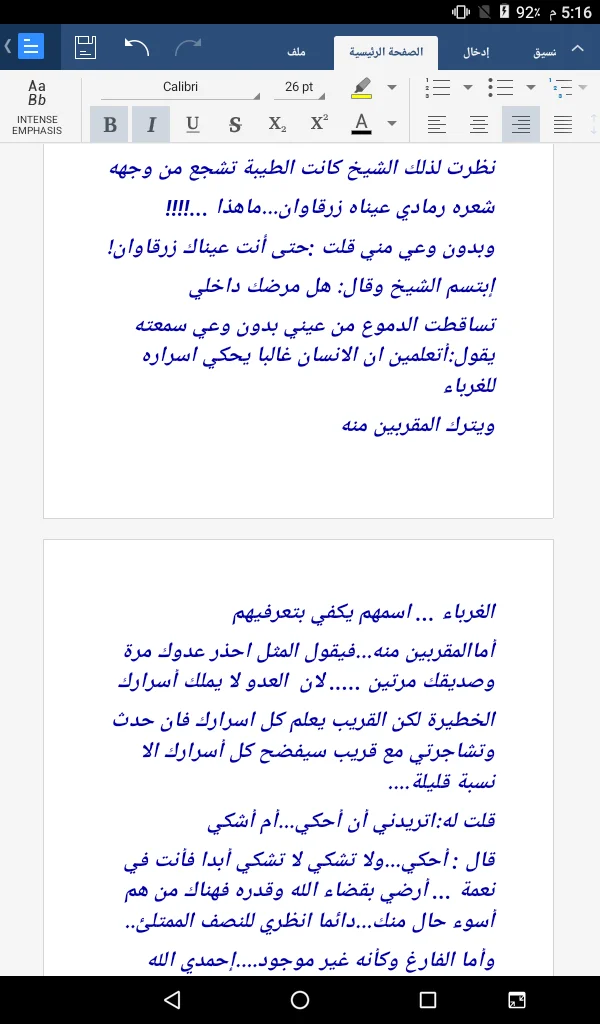This screenshot has height=1024, width=600.
Task: Apply strikethrough formatting
Action: [x=235, y=125]
